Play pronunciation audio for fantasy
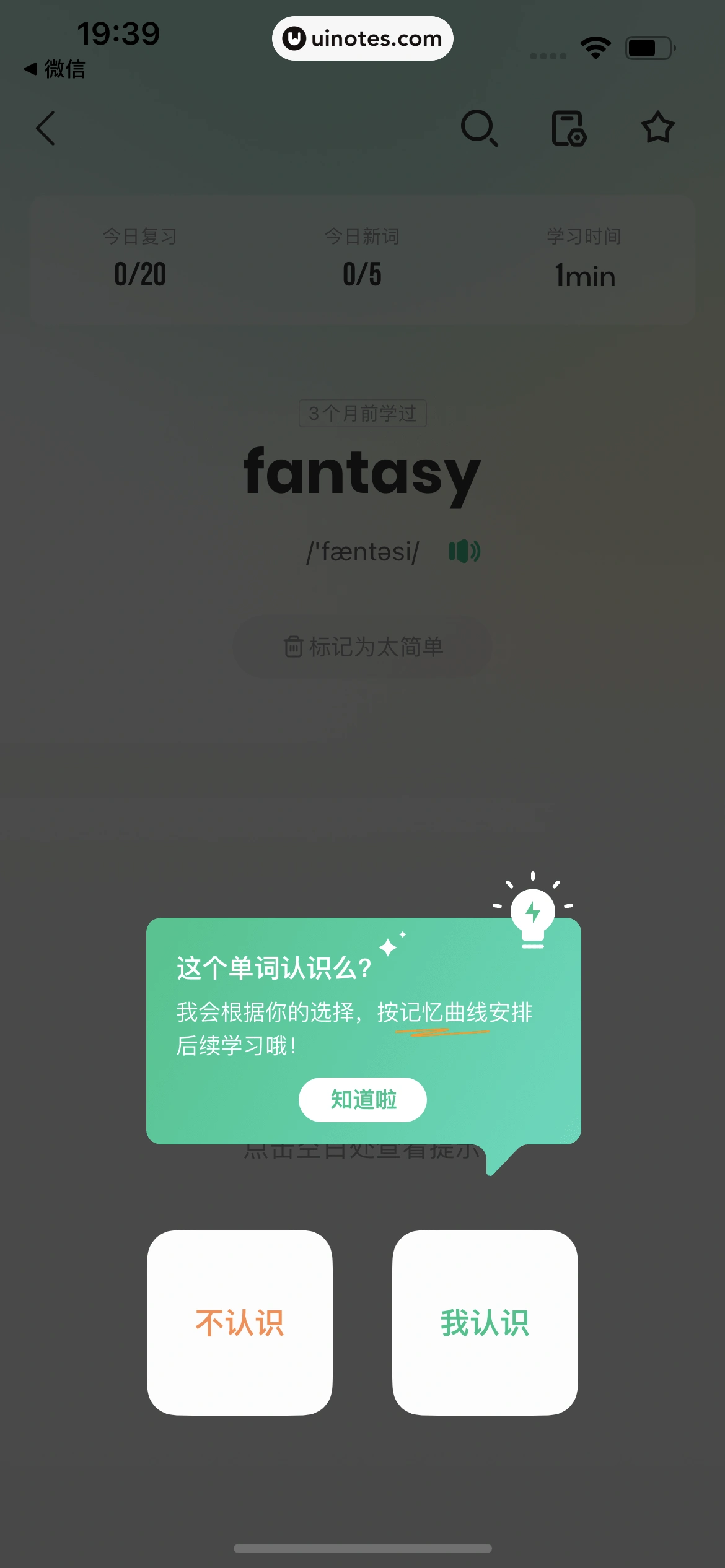This screenshot has height=1568, width=725. pos(465,551)
